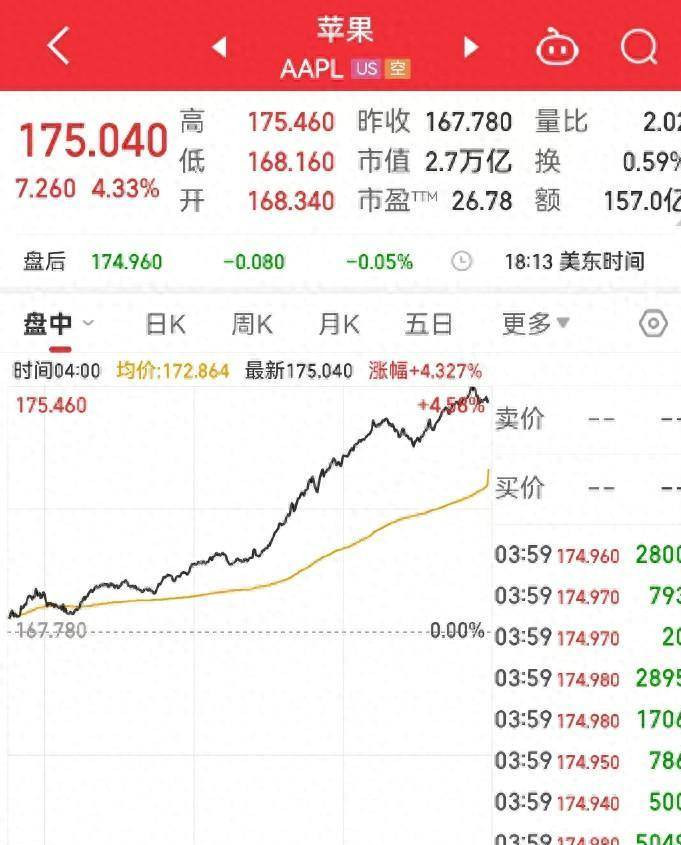Switch to the 周K chart tab

(252, 324)
